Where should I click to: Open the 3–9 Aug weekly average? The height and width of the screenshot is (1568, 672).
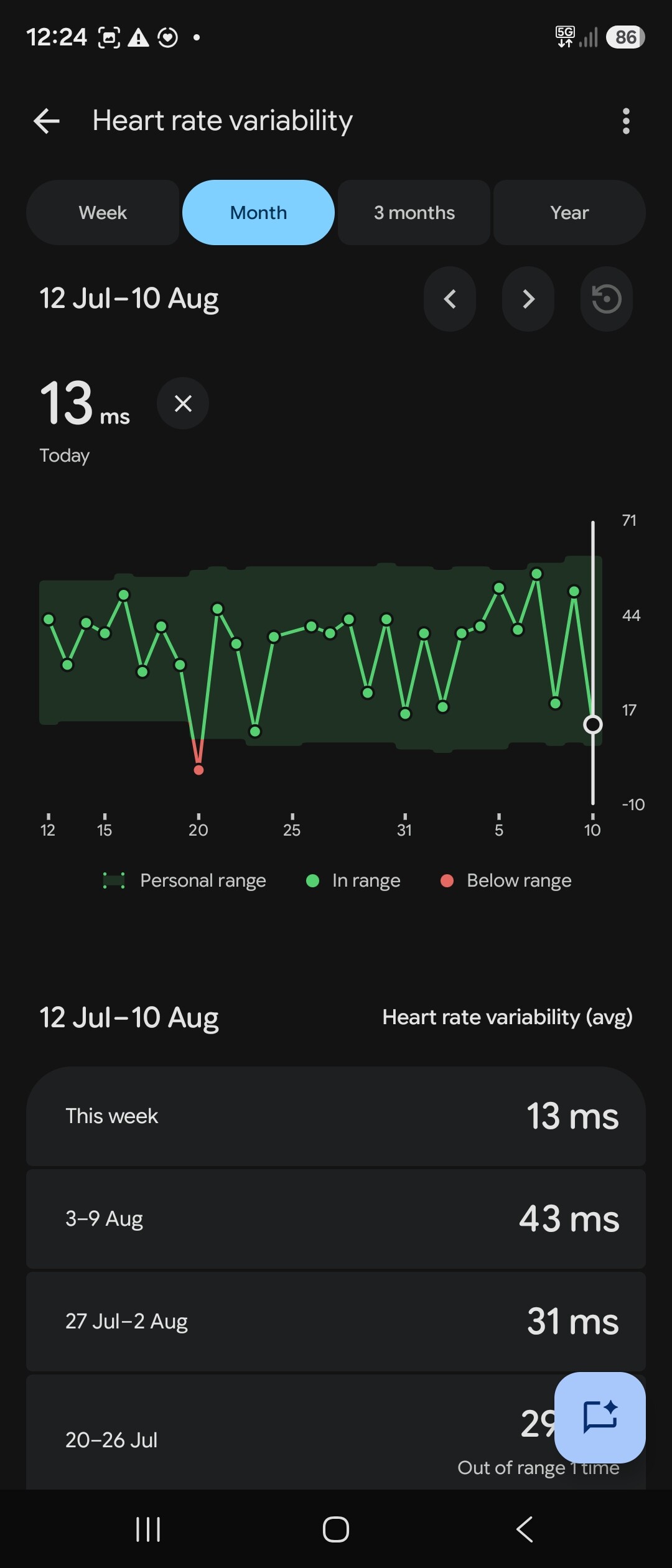336,1219
